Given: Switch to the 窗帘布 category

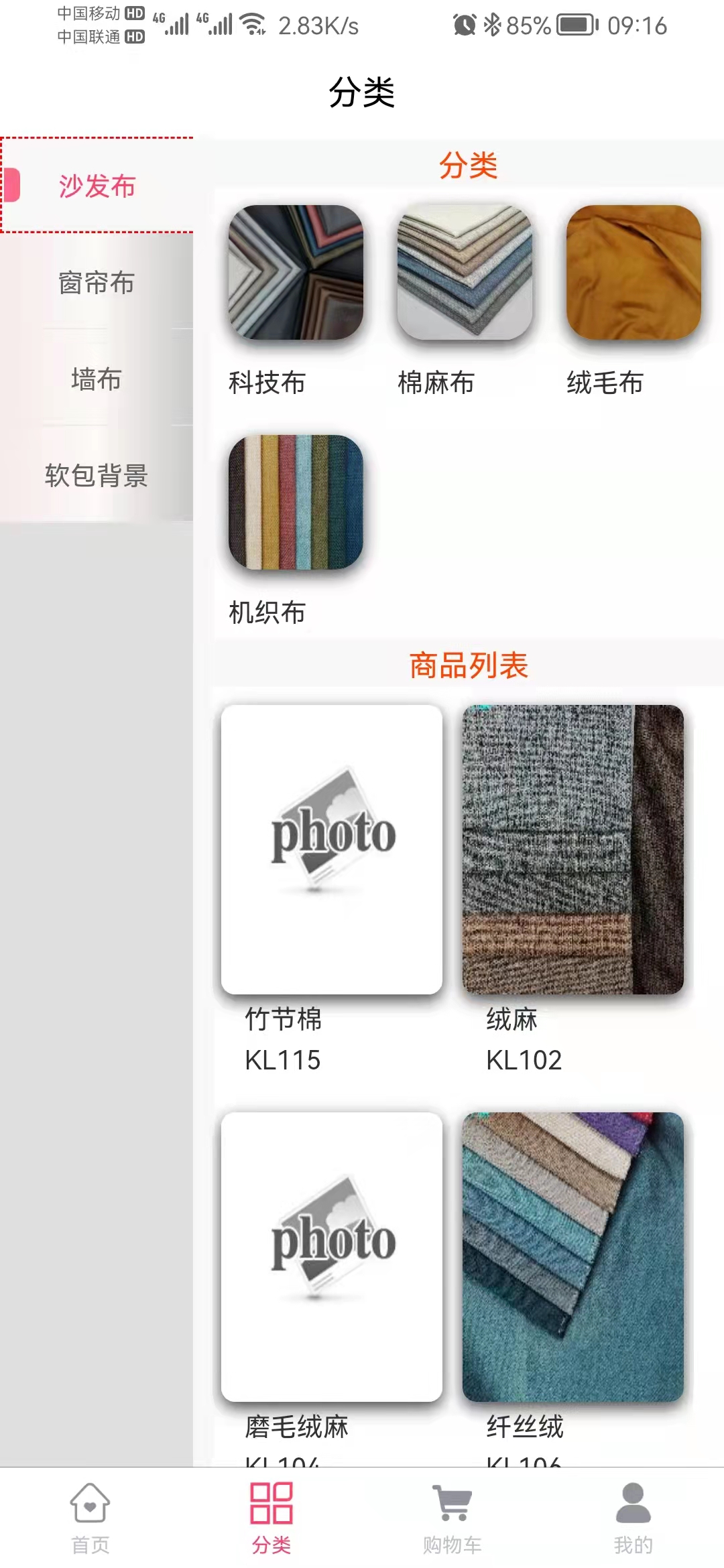Looking at the screenshot, I should click(x=97, y=282).
